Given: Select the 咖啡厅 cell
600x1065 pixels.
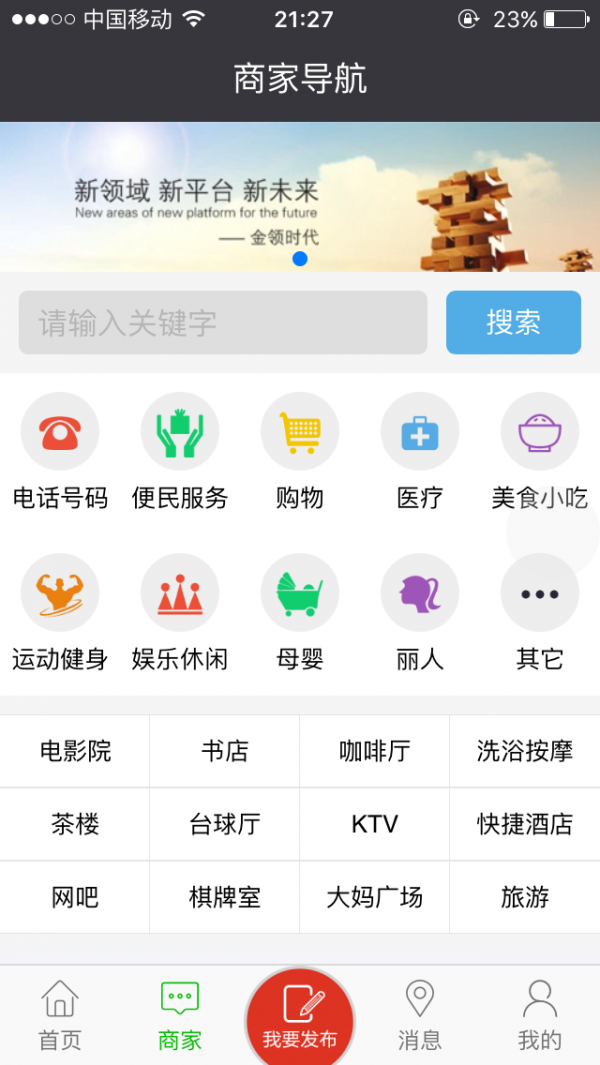Looking at the screenshot, I should [374, 751].
